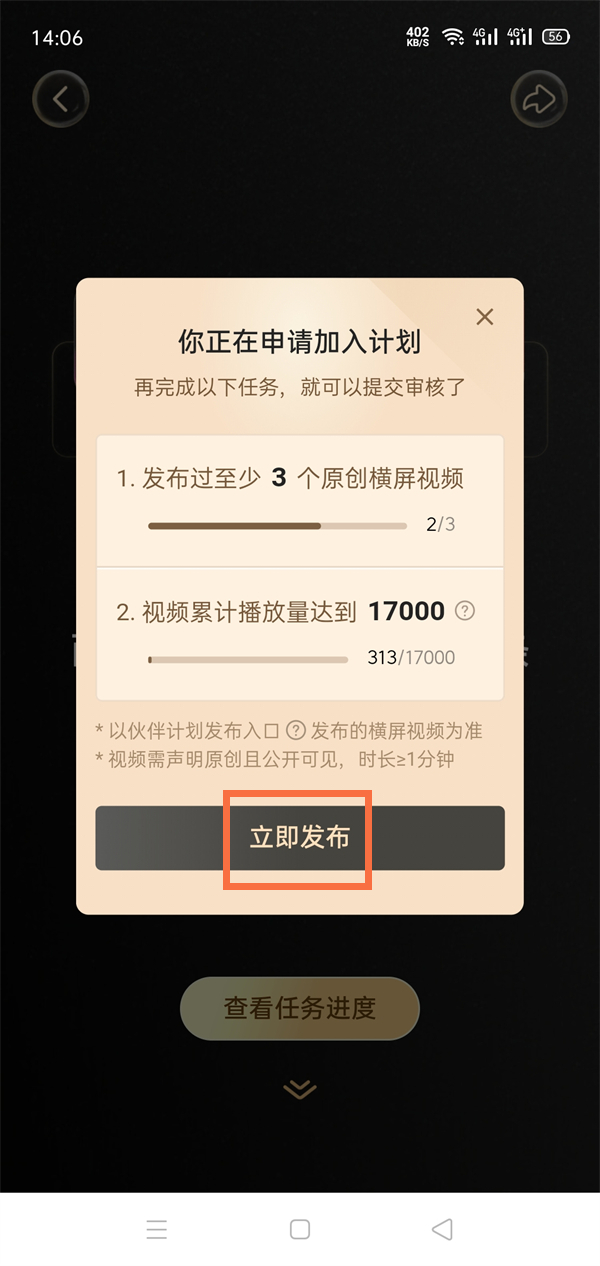Share this page via the arrow icon
Image resolution: width=600 pixels, height=1266 pixels.
(x=539, y=99)
